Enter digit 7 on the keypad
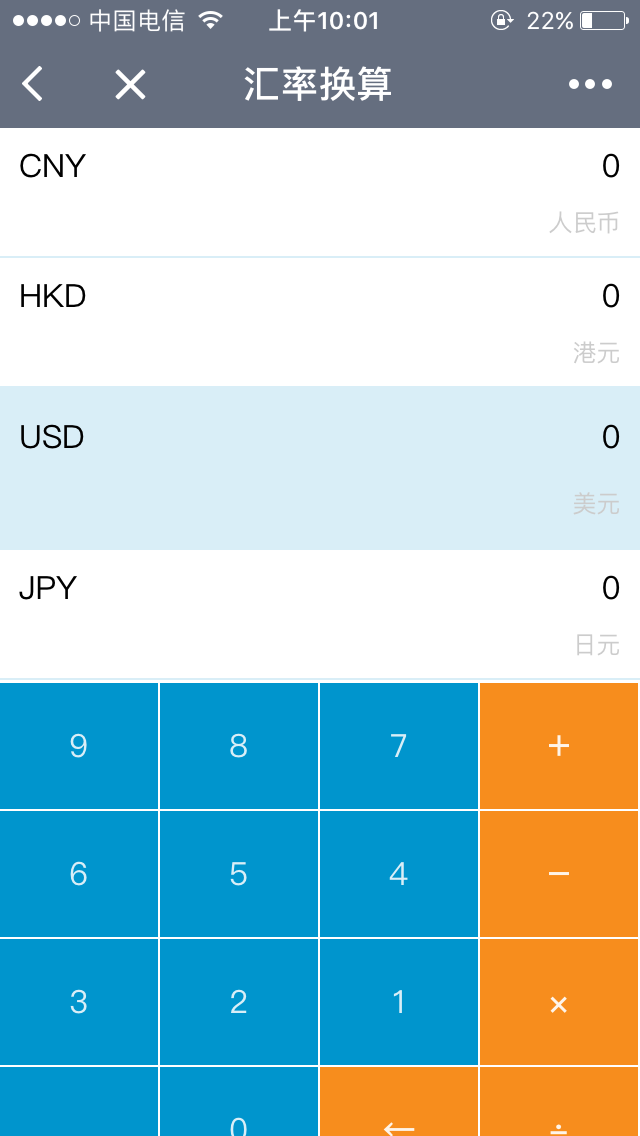The image size is (640, 1136). tap(399, 746)
